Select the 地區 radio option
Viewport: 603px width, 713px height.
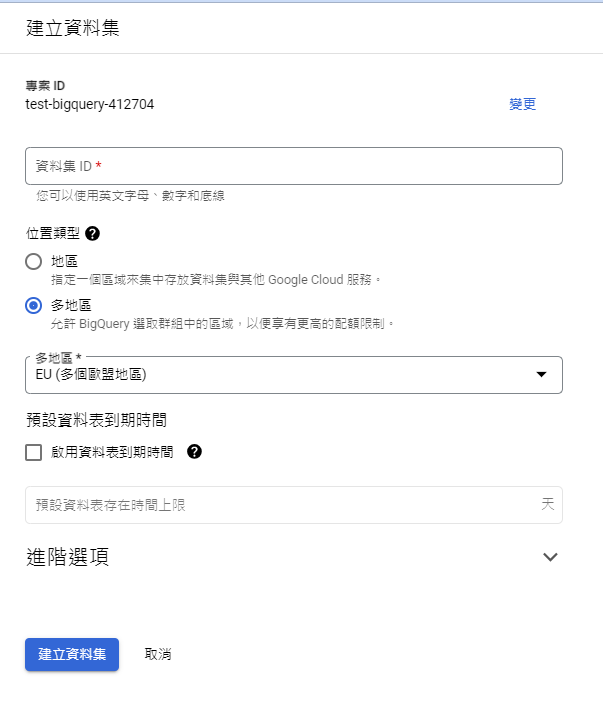click(34, 261)
